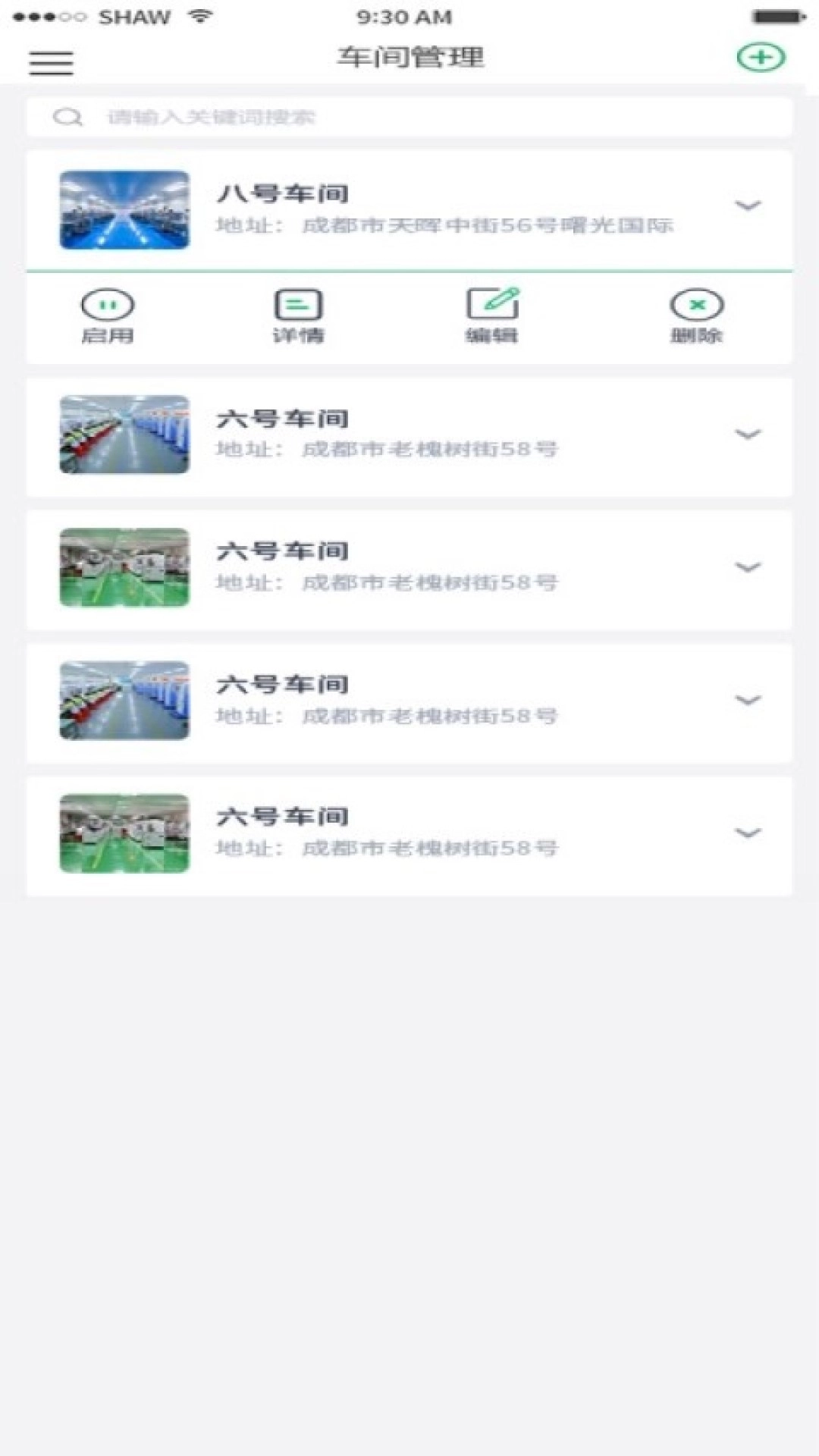Click the keyword search input field
This screenshot has width=819, height=1456.
(303, 116)
